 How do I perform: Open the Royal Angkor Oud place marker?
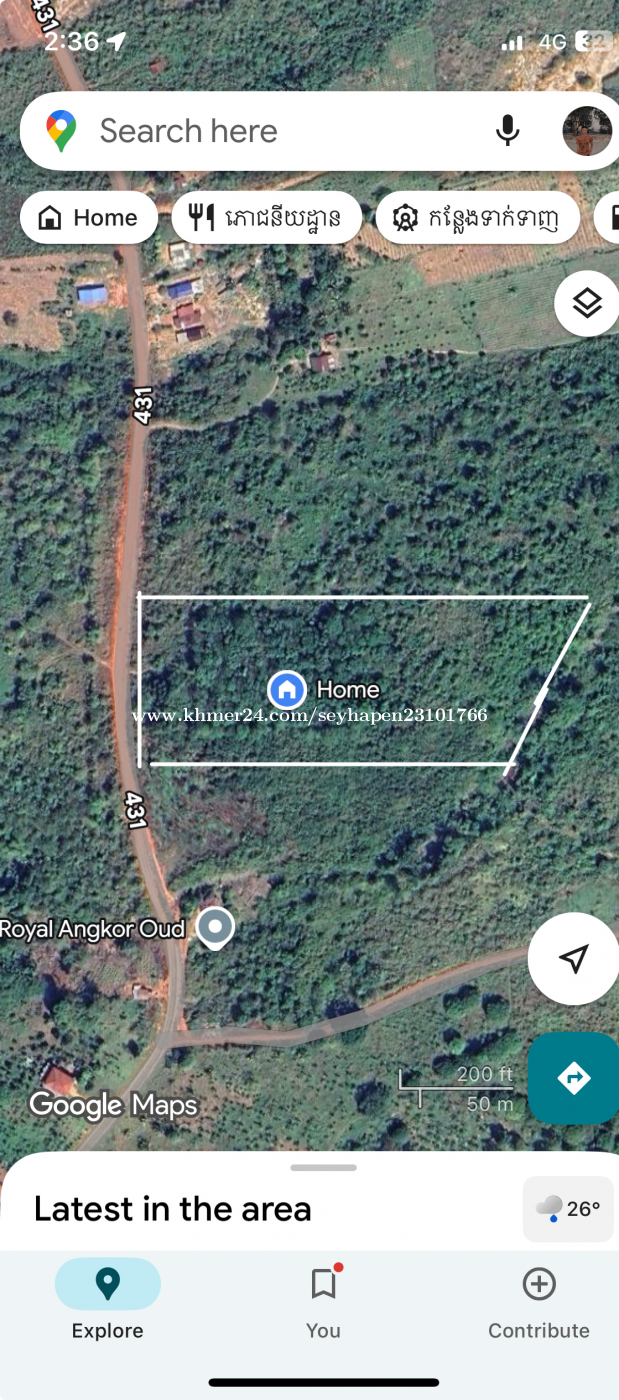tap(215, 928)
